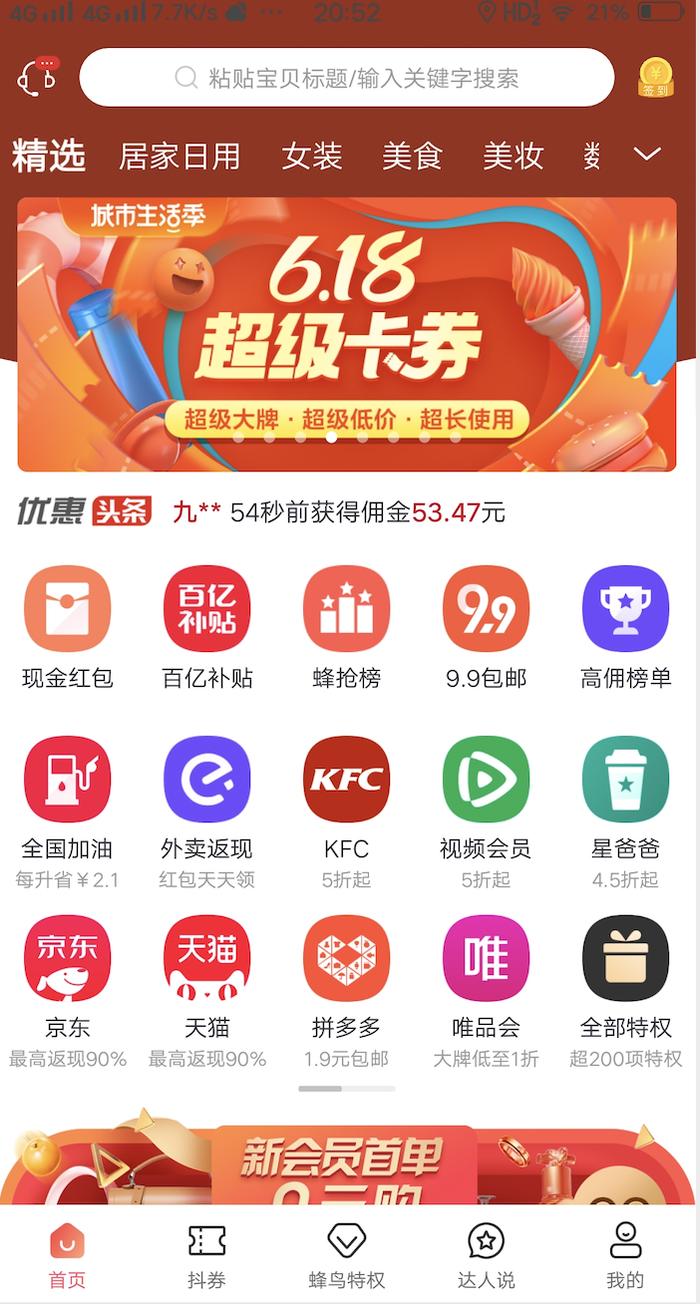Select the 女装 category tab
700x1304 pixels.
tap(312, 156)
